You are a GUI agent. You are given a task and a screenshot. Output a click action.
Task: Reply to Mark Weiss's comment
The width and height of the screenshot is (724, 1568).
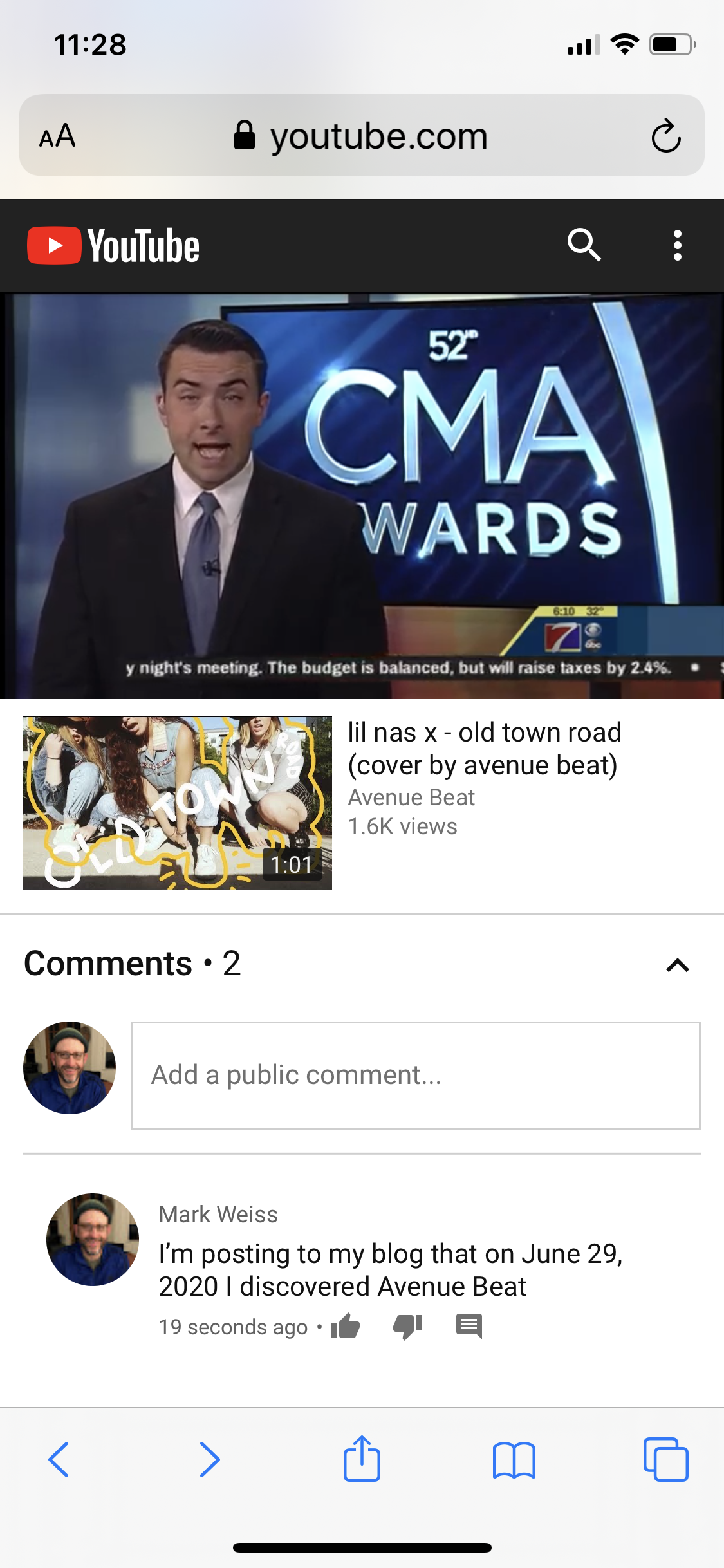coord(469,1327)
